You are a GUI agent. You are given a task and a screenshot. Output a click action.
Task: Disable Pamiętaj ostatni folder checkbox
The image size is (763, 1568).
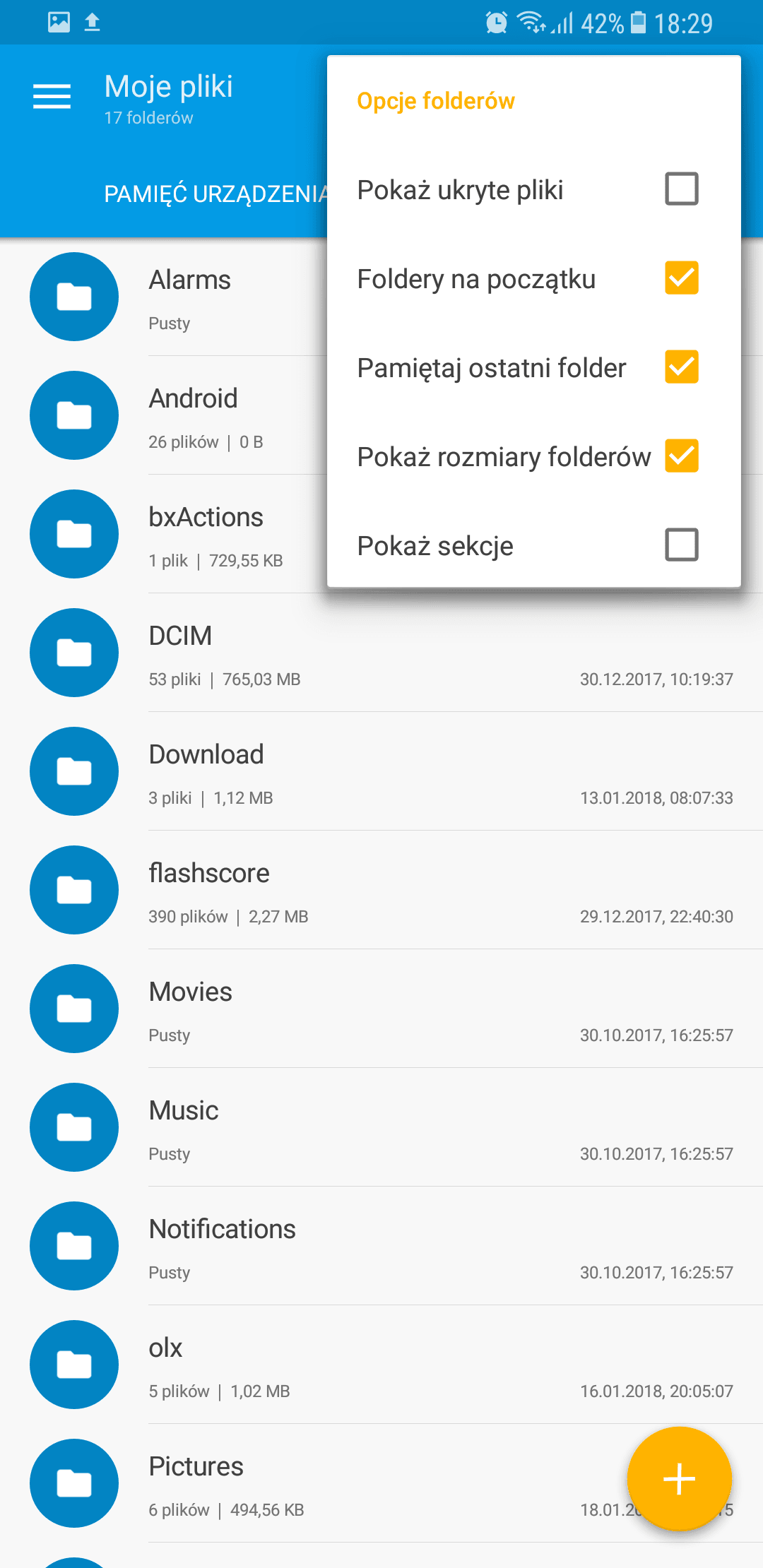681,367
